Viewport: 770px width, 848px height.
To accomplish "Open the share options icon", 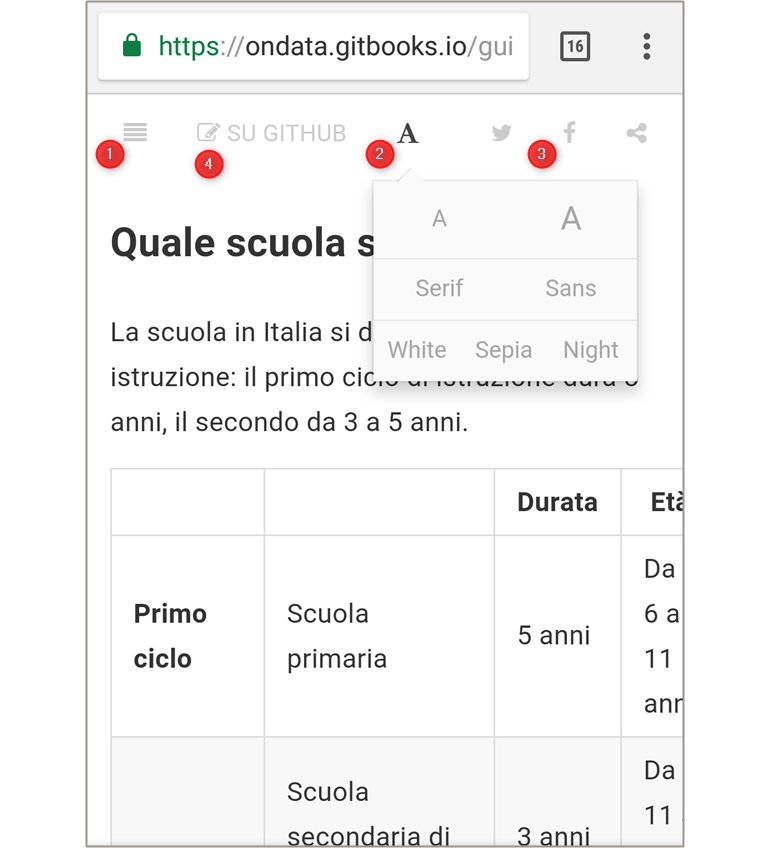I will tap(636, 133).
